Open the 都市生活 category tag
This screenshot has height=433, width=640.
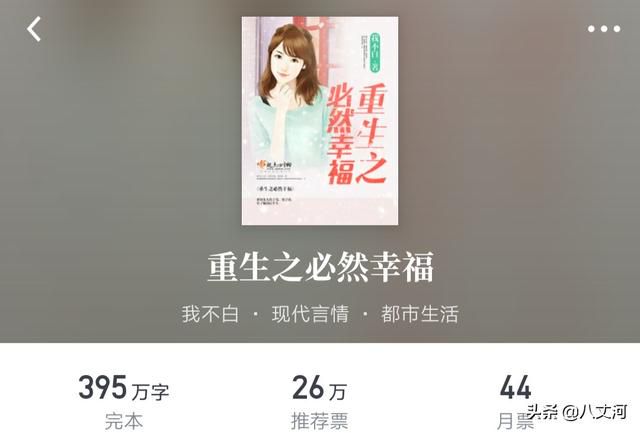419,313
